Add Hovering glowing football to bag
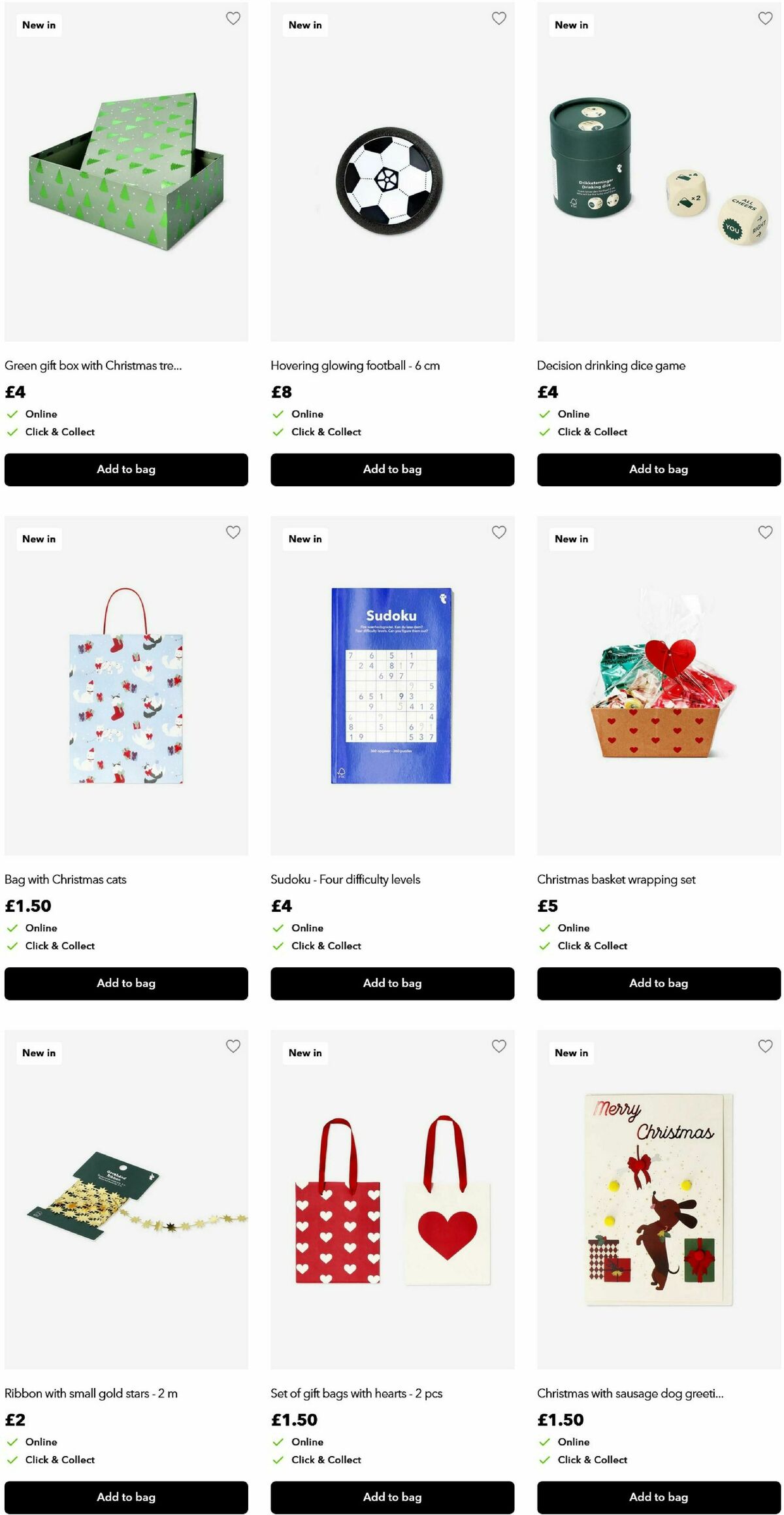Image resolution: width=784 pixels, height=1515 pixels. coord(392,469)
